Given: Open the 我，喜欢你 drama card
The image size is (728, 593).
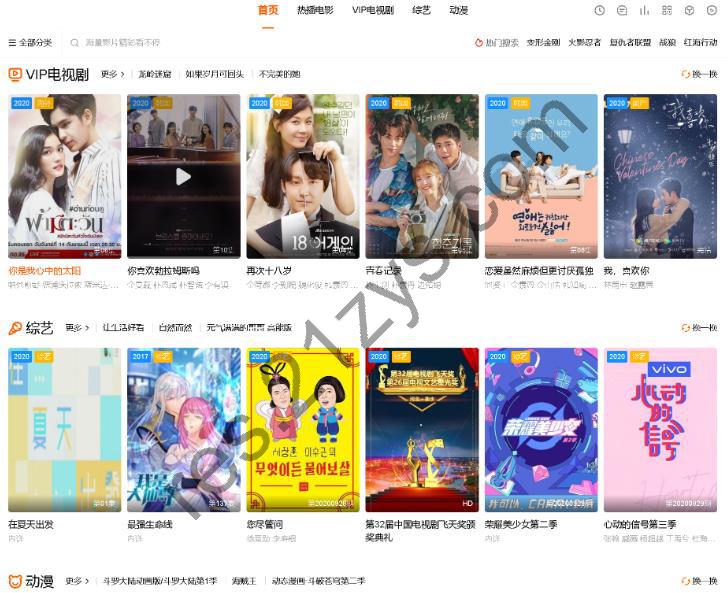Looking at the screenshot, I should tap(660, 177).
